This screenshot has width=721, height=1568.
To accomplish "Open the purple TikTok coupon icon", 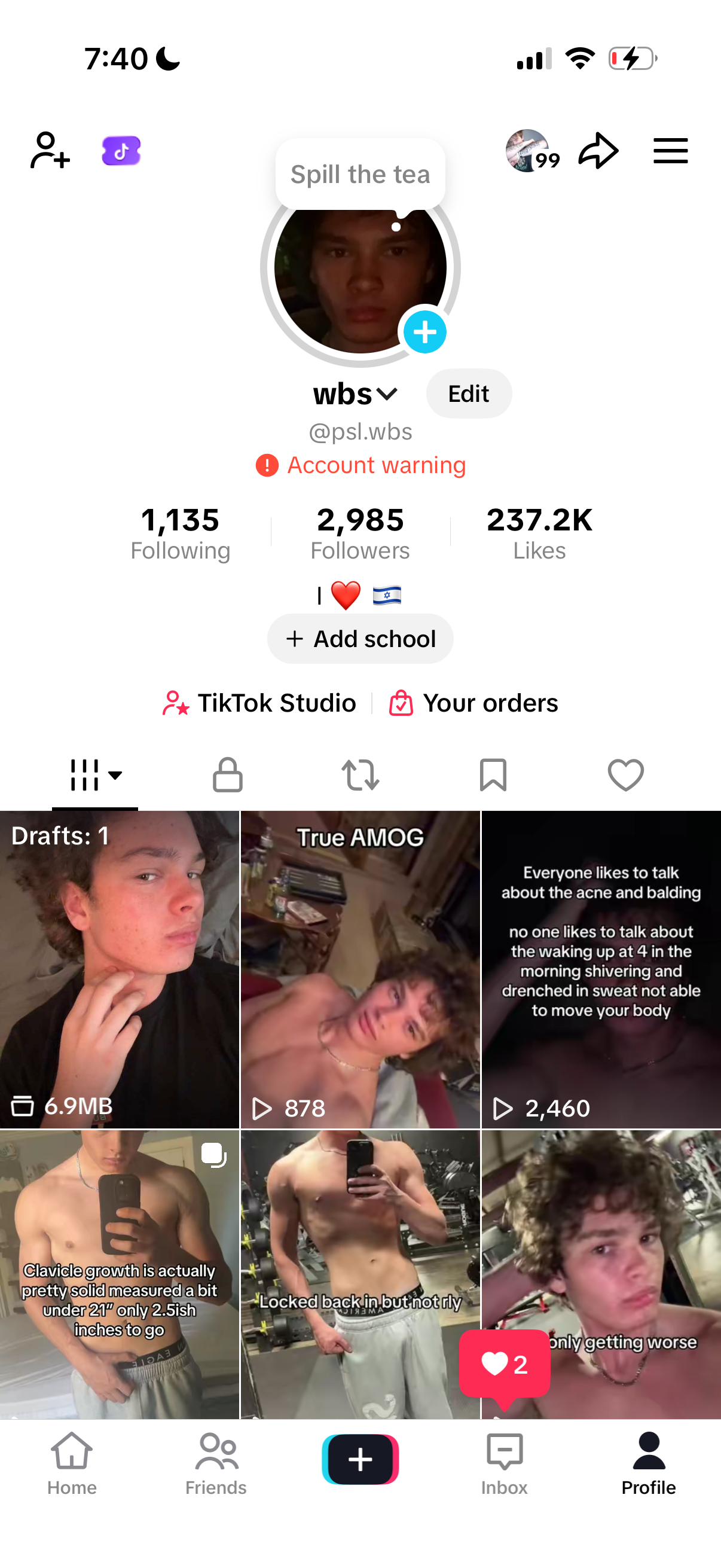I will [121, 151].
